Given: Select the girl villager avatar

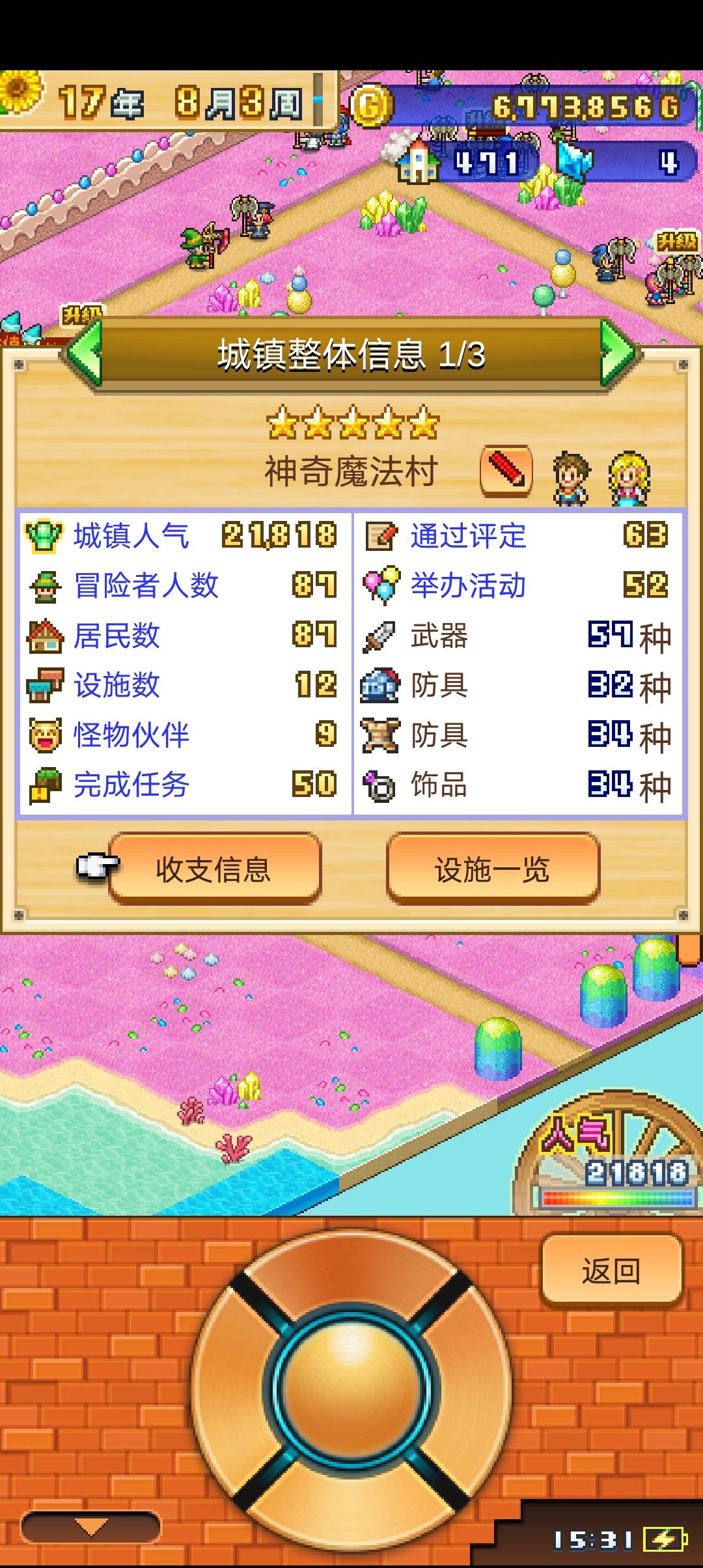Looking at the screenshot, I should 629,479.
